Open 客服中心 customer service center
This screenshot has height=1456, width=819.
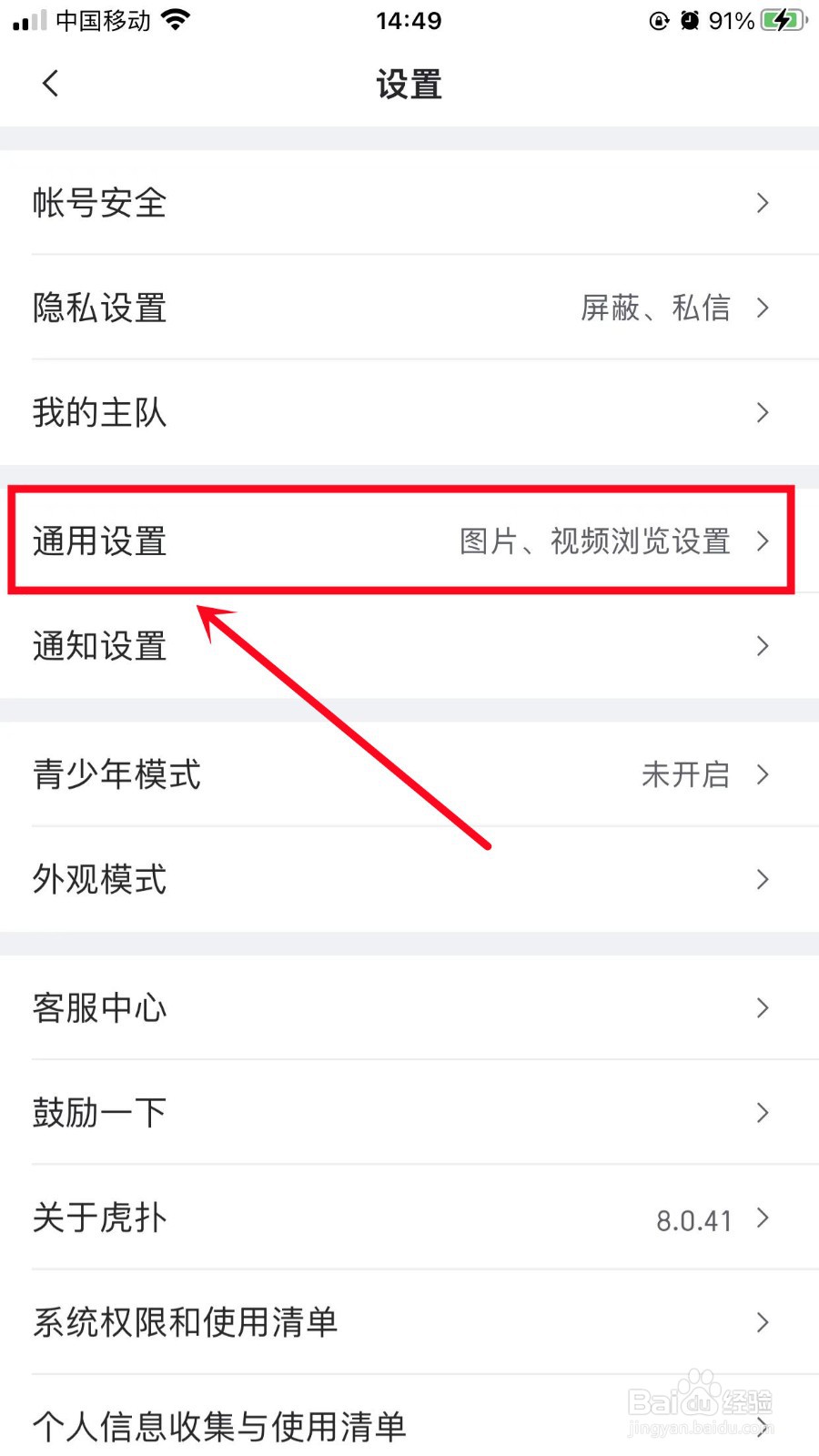click(409, 1008)
